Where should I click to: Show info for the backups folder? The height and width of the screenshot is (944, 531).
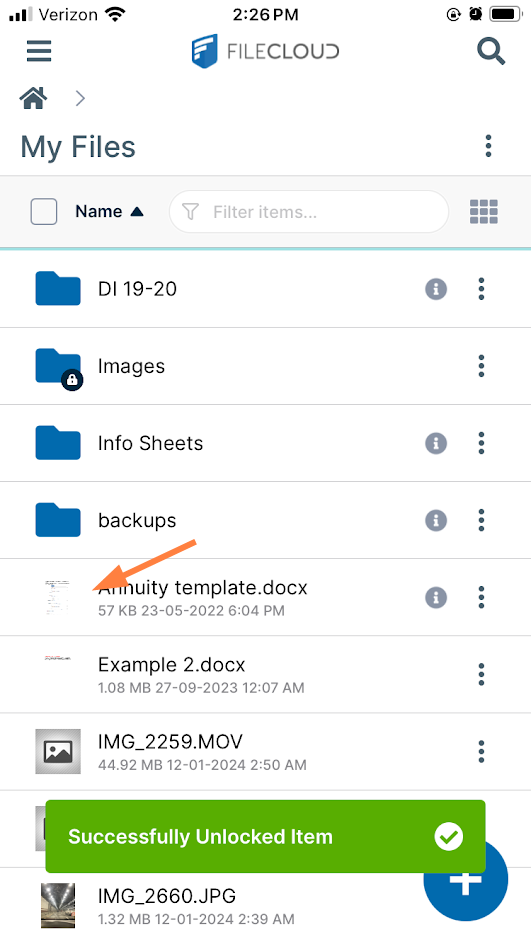pyautogui.click(x=436, y=520)
